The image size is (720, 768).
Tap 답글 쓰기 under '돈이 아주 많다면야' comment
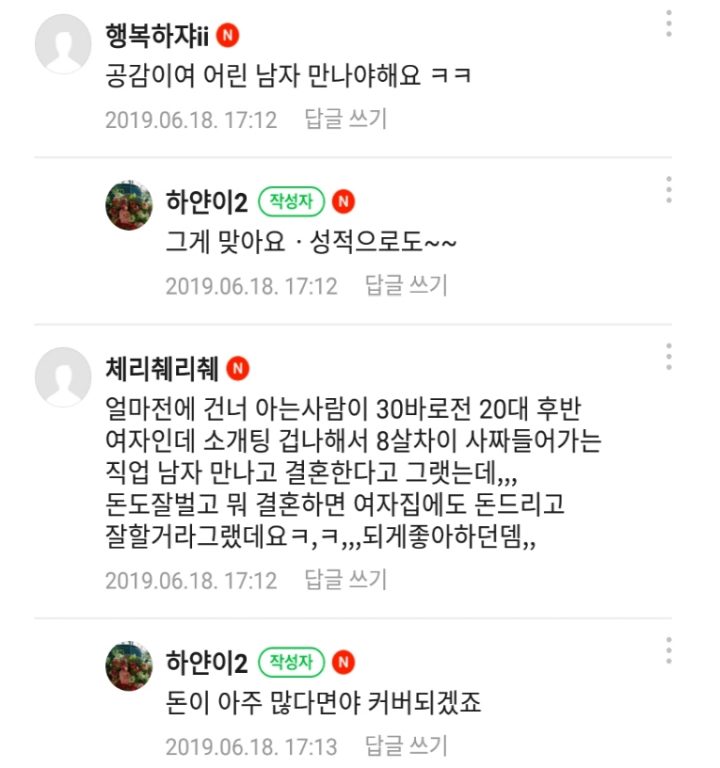405,745
